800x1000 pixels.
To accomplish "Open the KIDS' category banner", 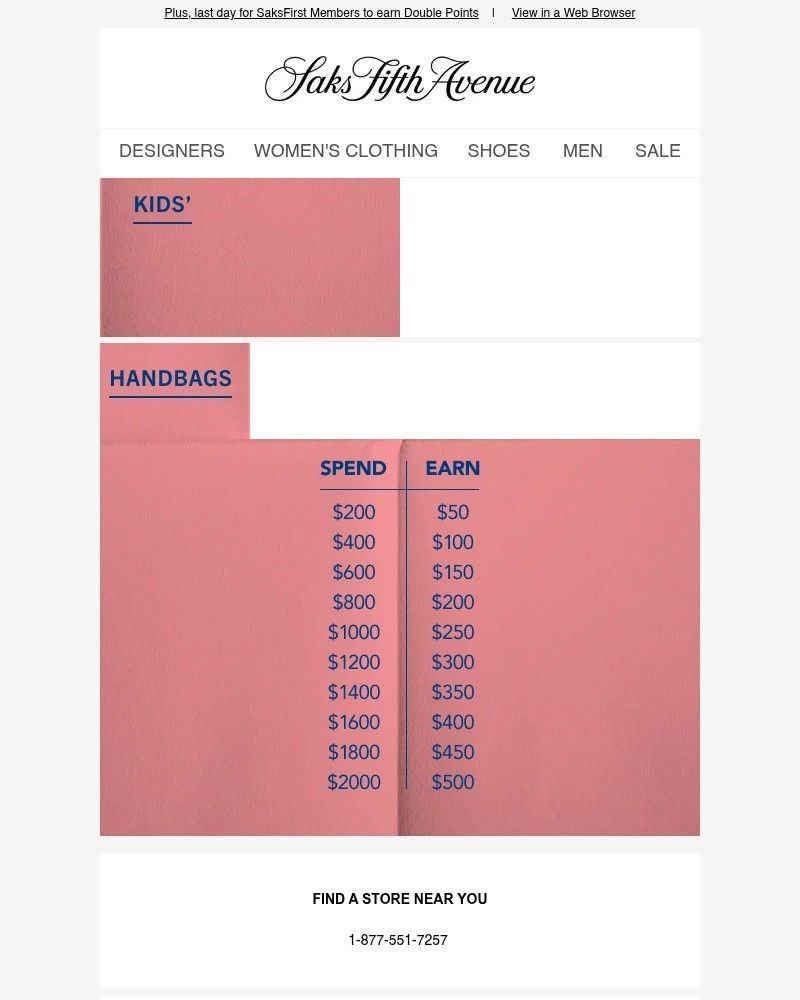I will (x=161, y=205).
